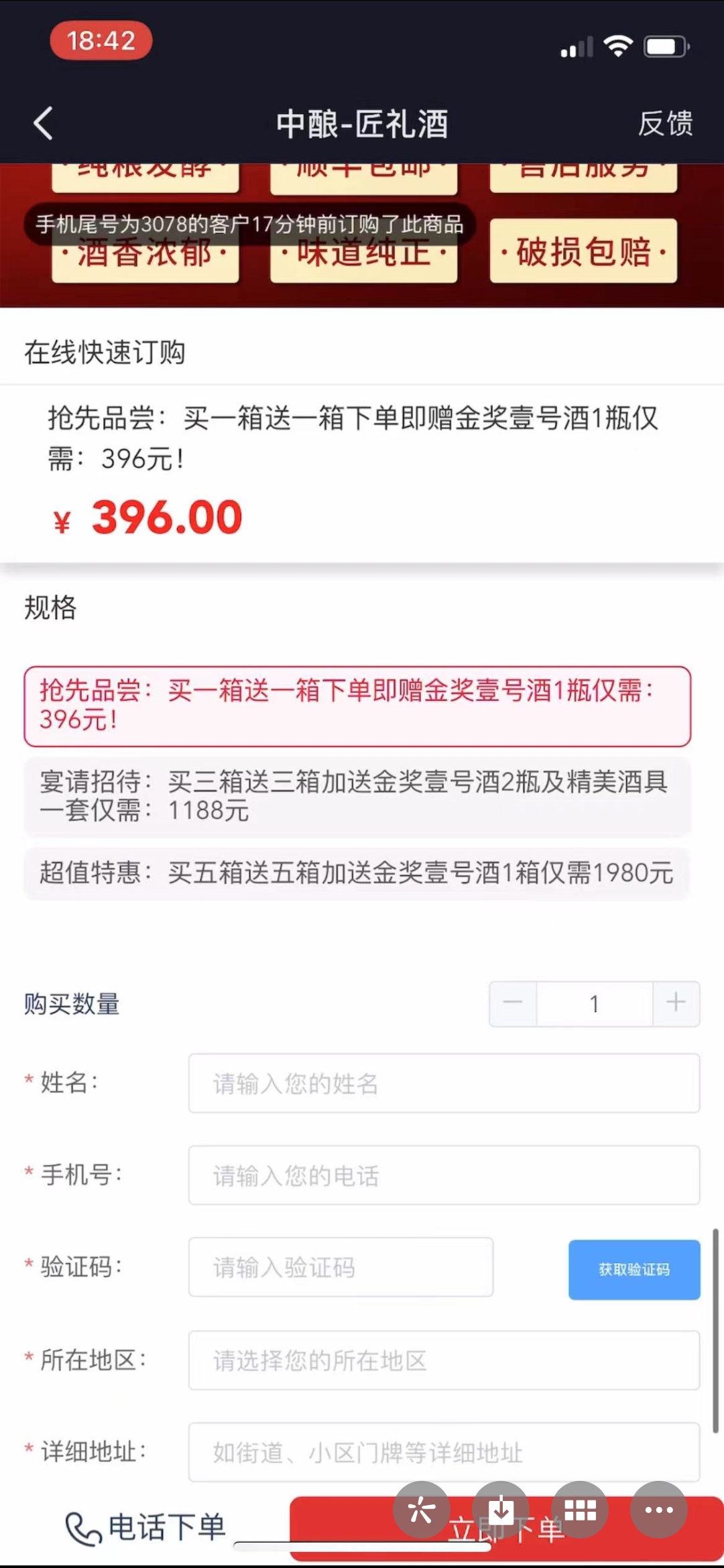Focus the 验证码 code input
This screenshot has height=1568, width=724.
tap(341, 1266)
